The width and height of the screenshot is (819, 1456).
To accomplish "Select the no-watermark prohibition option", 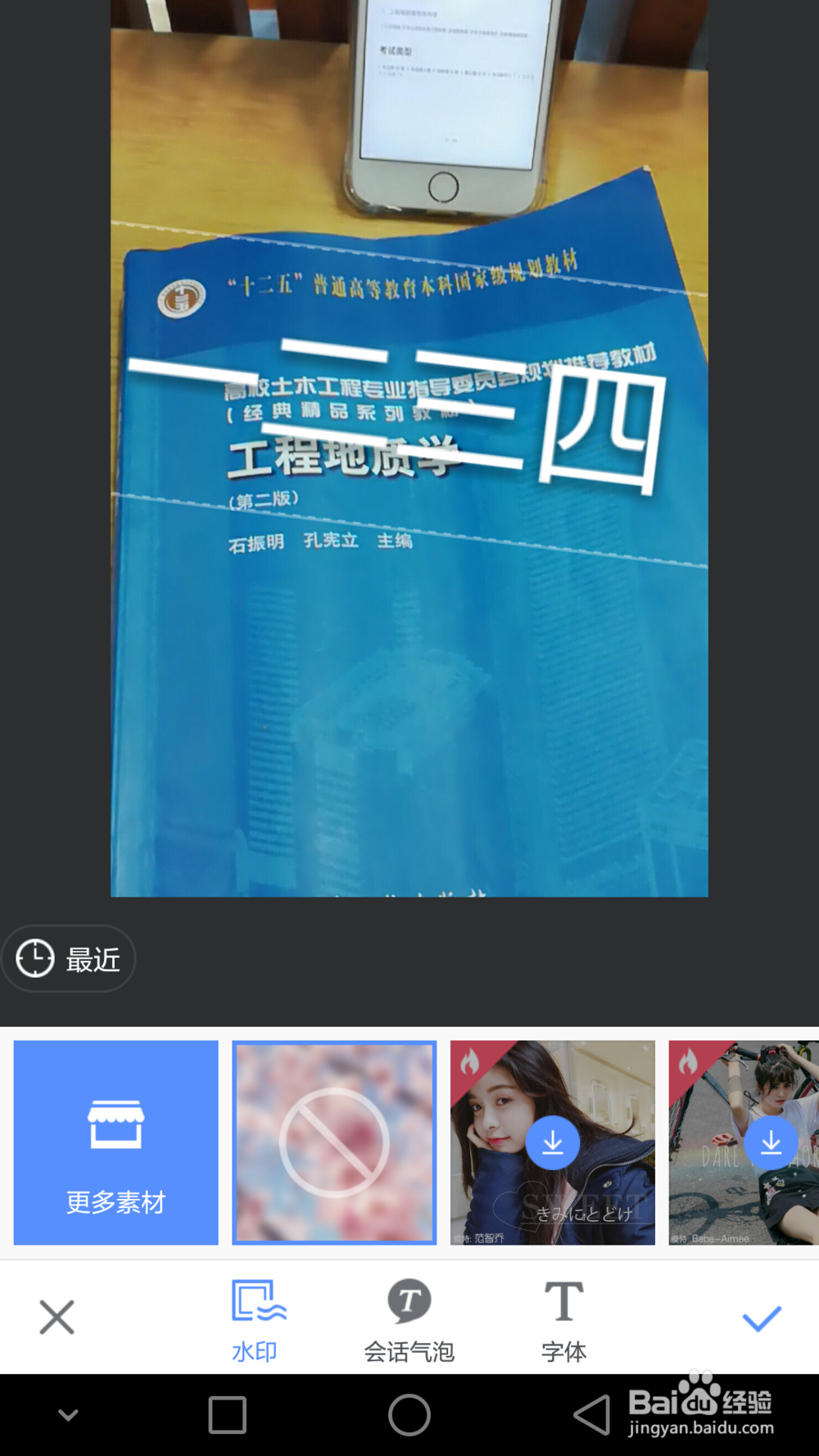I will [334, 1142].
